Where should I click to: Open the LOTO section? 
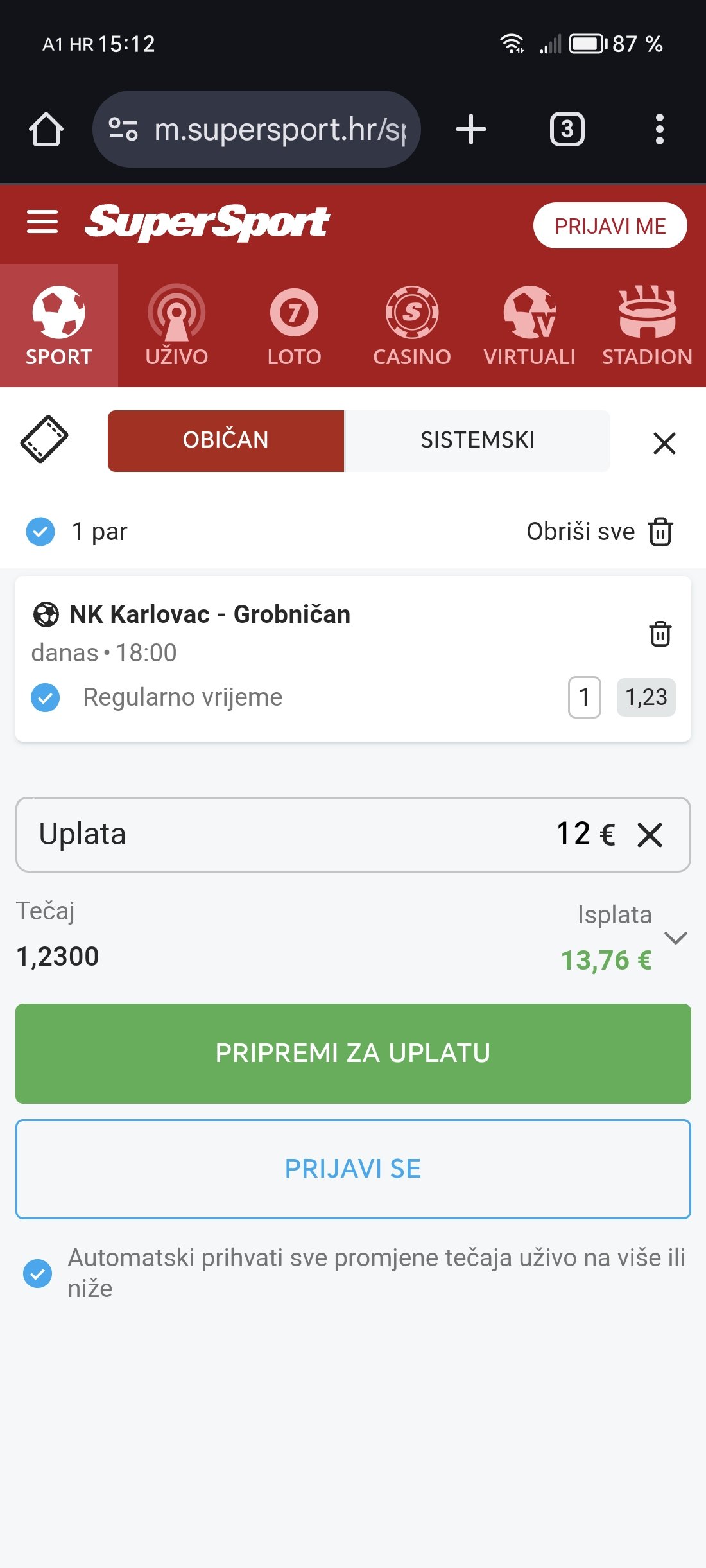(x=294, y=326)
